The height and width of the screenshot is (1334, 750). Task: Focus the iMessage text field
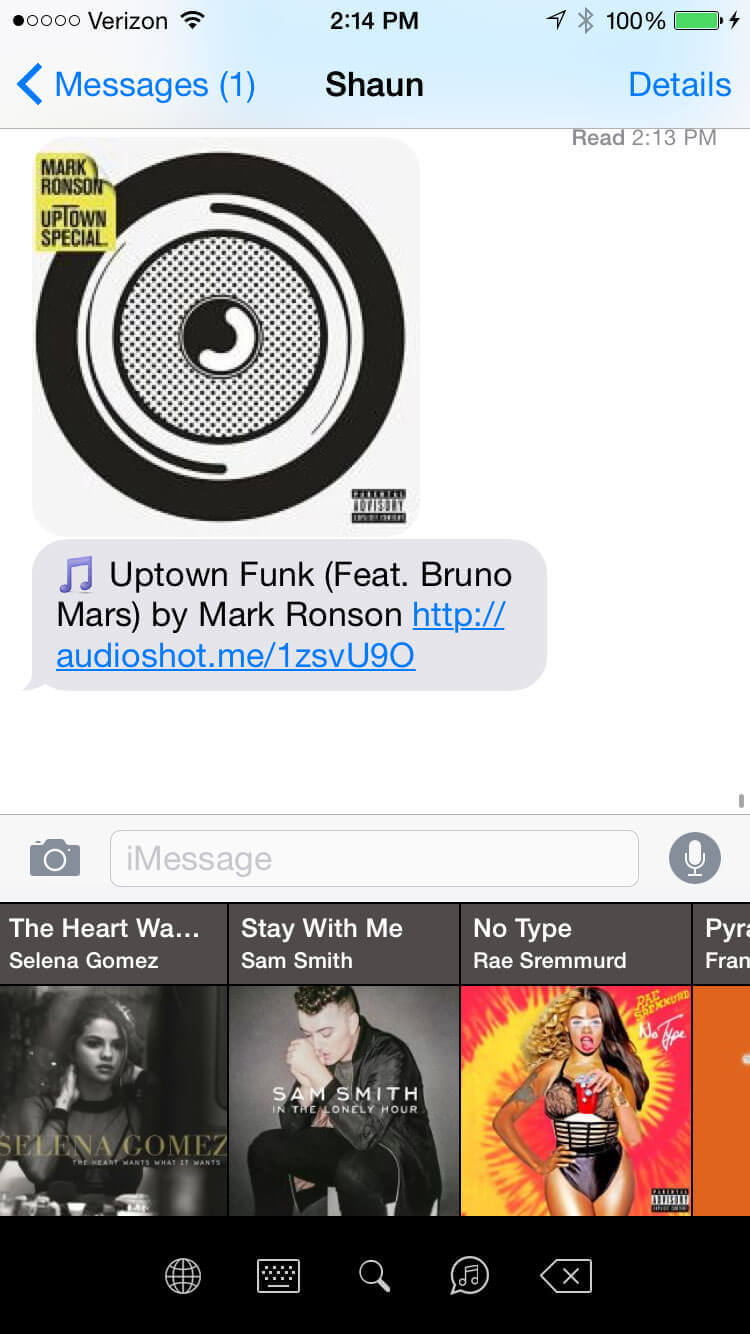pyautogui.click(x=374, y=858)
